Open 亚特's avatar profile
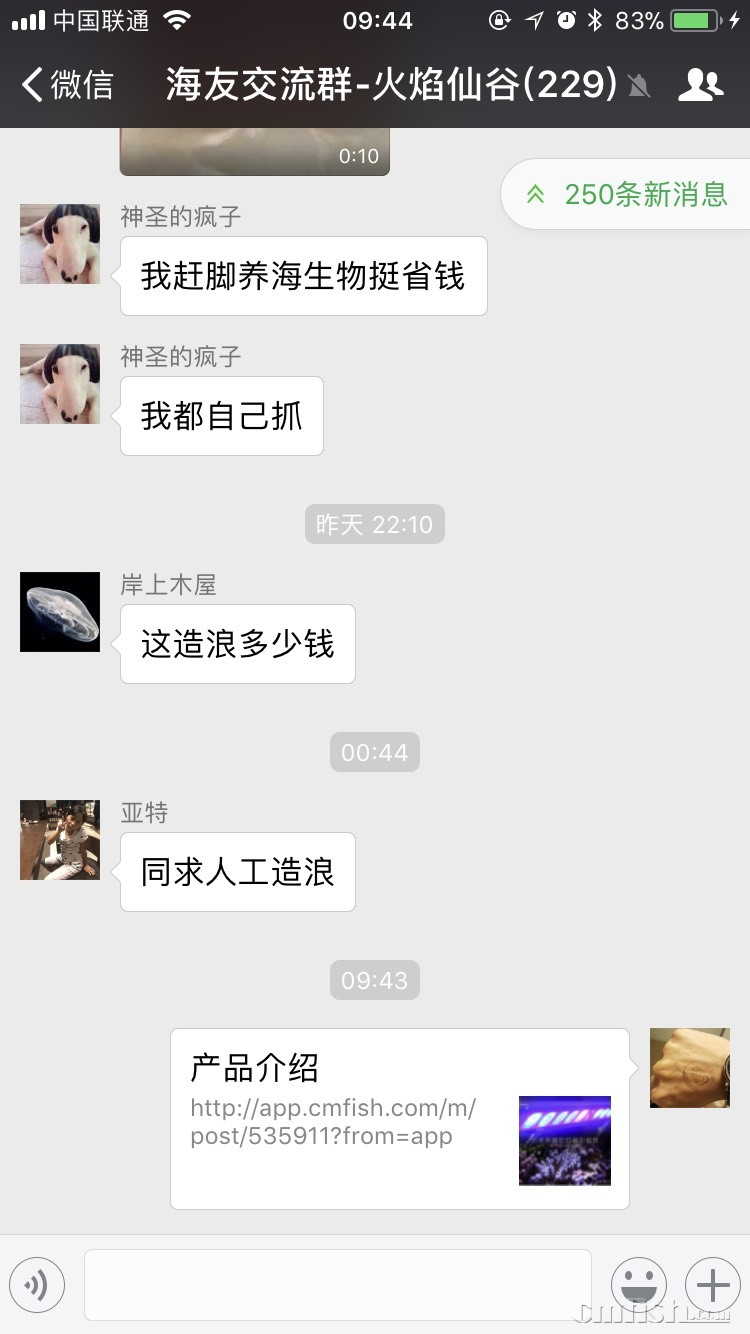750x1334 pixels. pos(60,840)
